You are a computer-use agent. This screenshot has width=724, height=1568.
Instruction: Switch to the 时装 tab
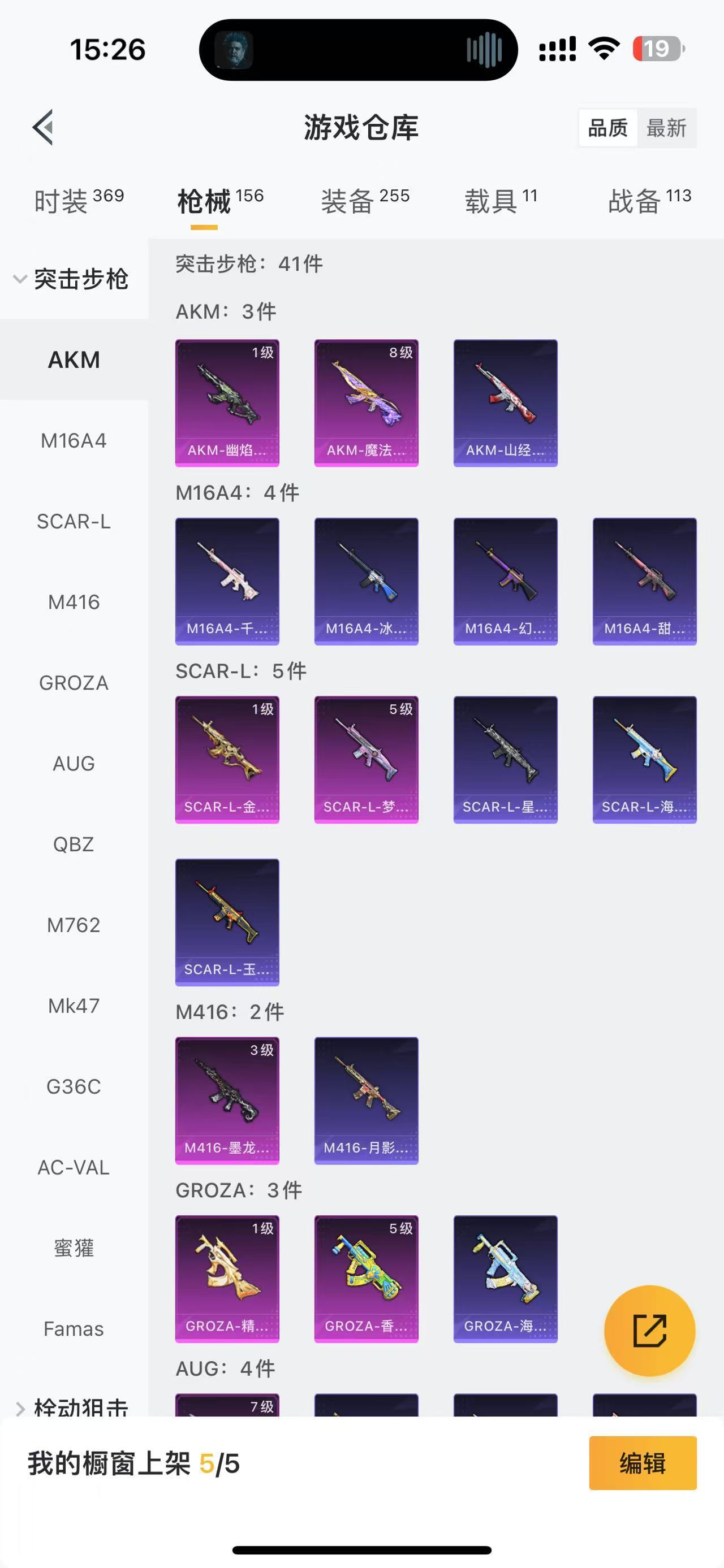(79, 200)
